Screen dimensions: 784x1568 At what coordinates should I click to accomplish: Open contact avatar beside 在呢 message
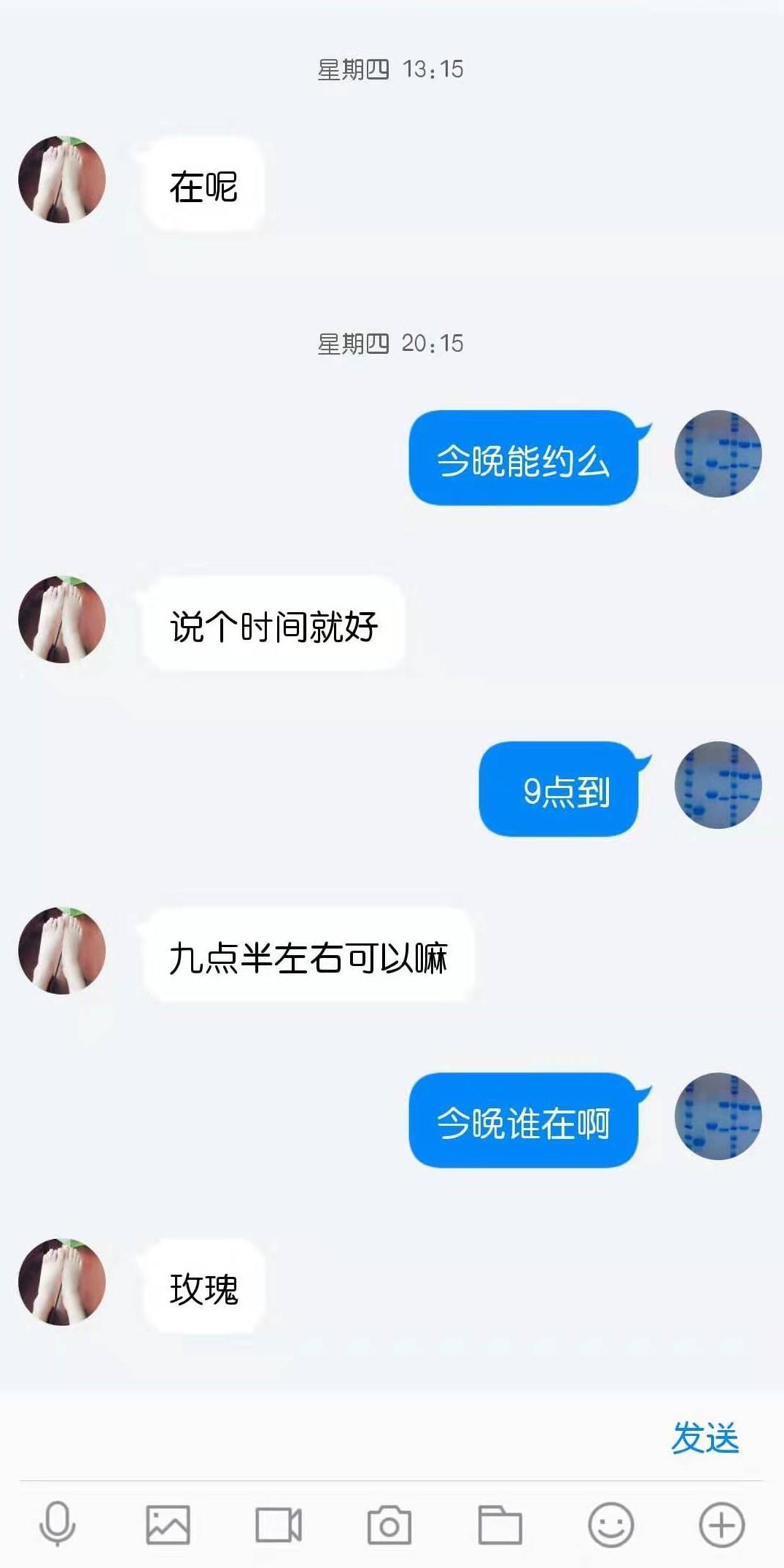click(x=62, y=179)
